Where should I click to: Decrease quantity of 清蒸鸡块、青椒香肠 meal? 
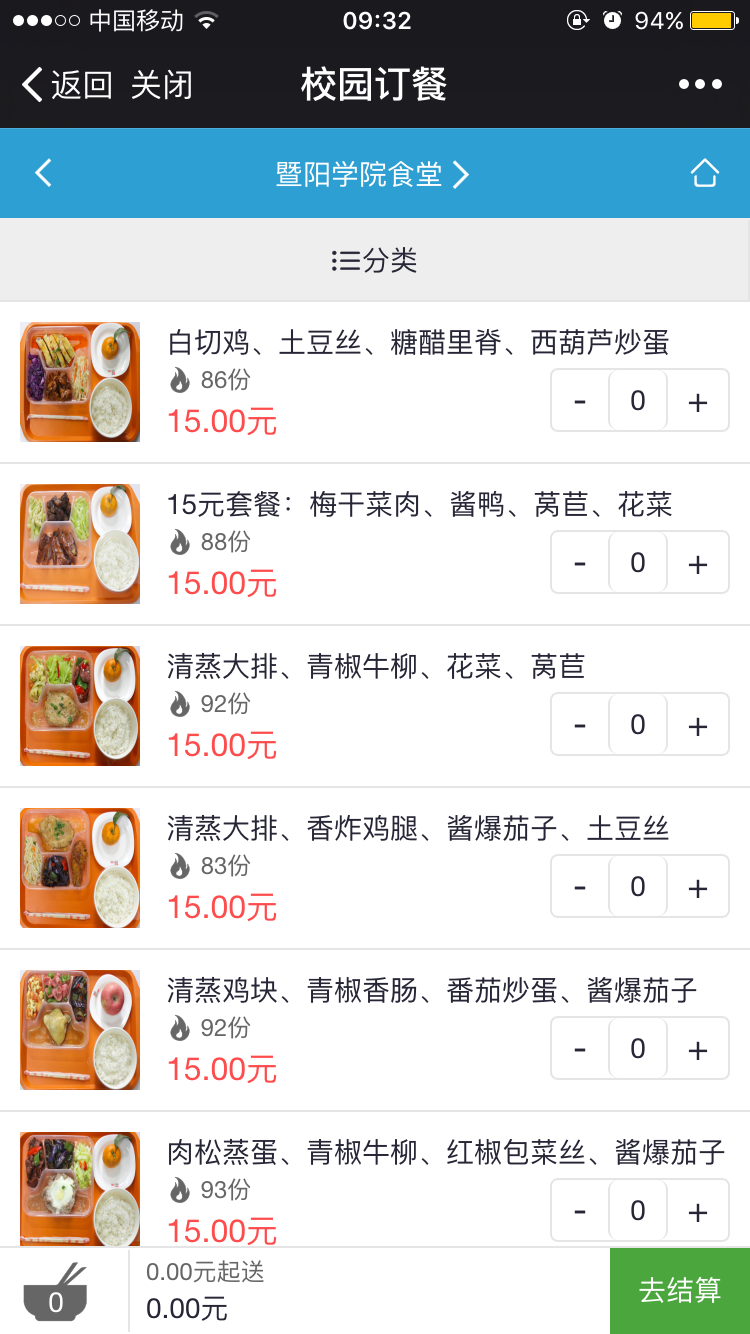(x=580, y=1049)
